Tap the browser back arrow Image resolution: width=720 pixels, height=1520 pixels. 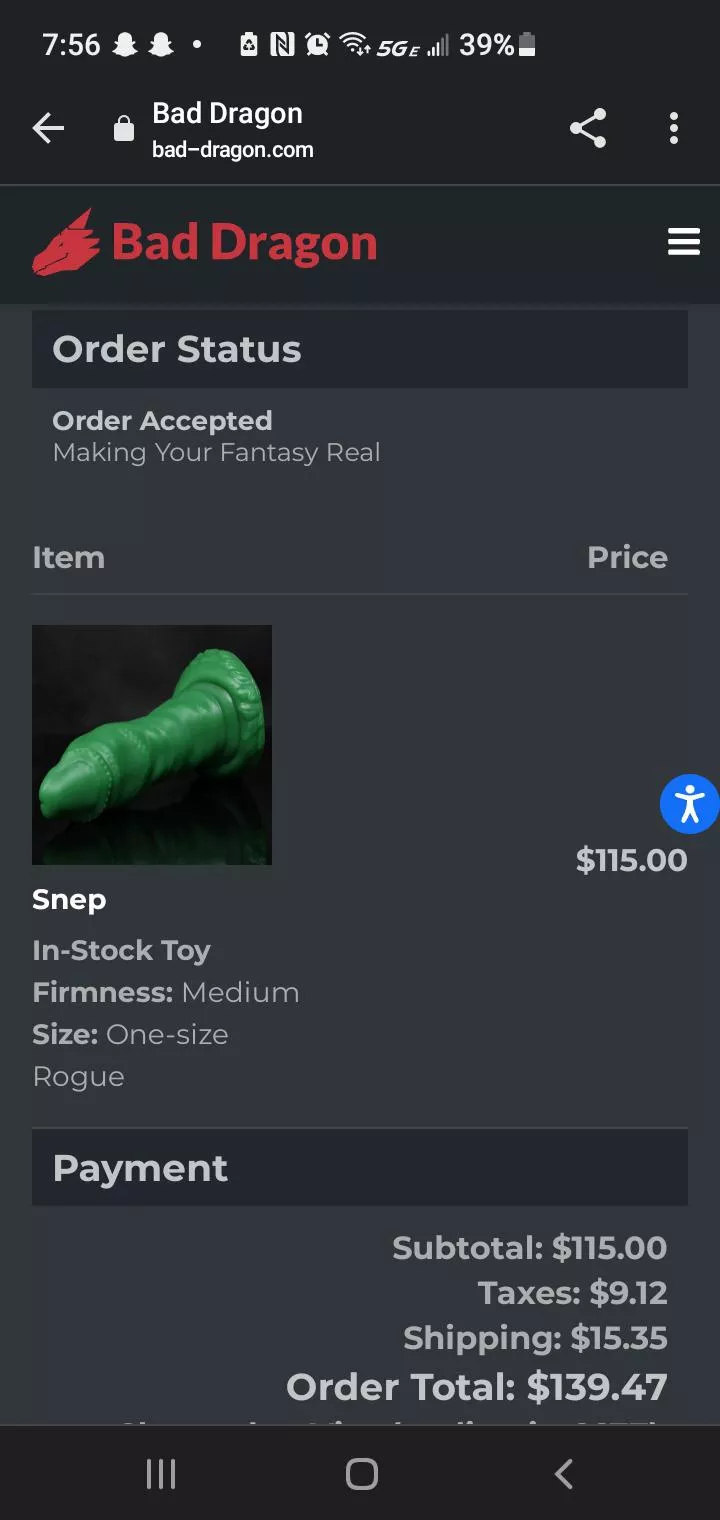click(x=48, y=128)
